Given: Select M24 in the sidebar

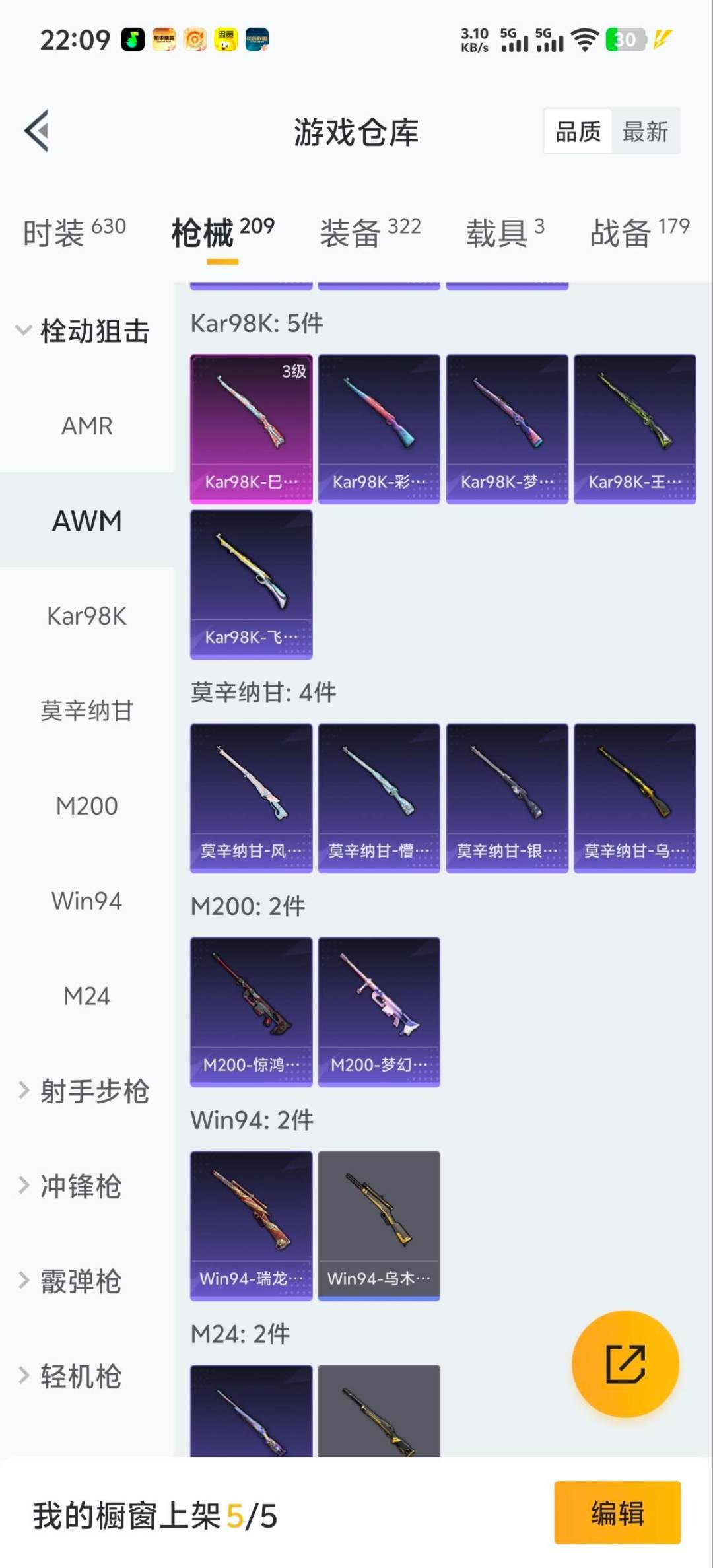Looking at the screenshot, I should pyautogui.click(x=86, y=996).
